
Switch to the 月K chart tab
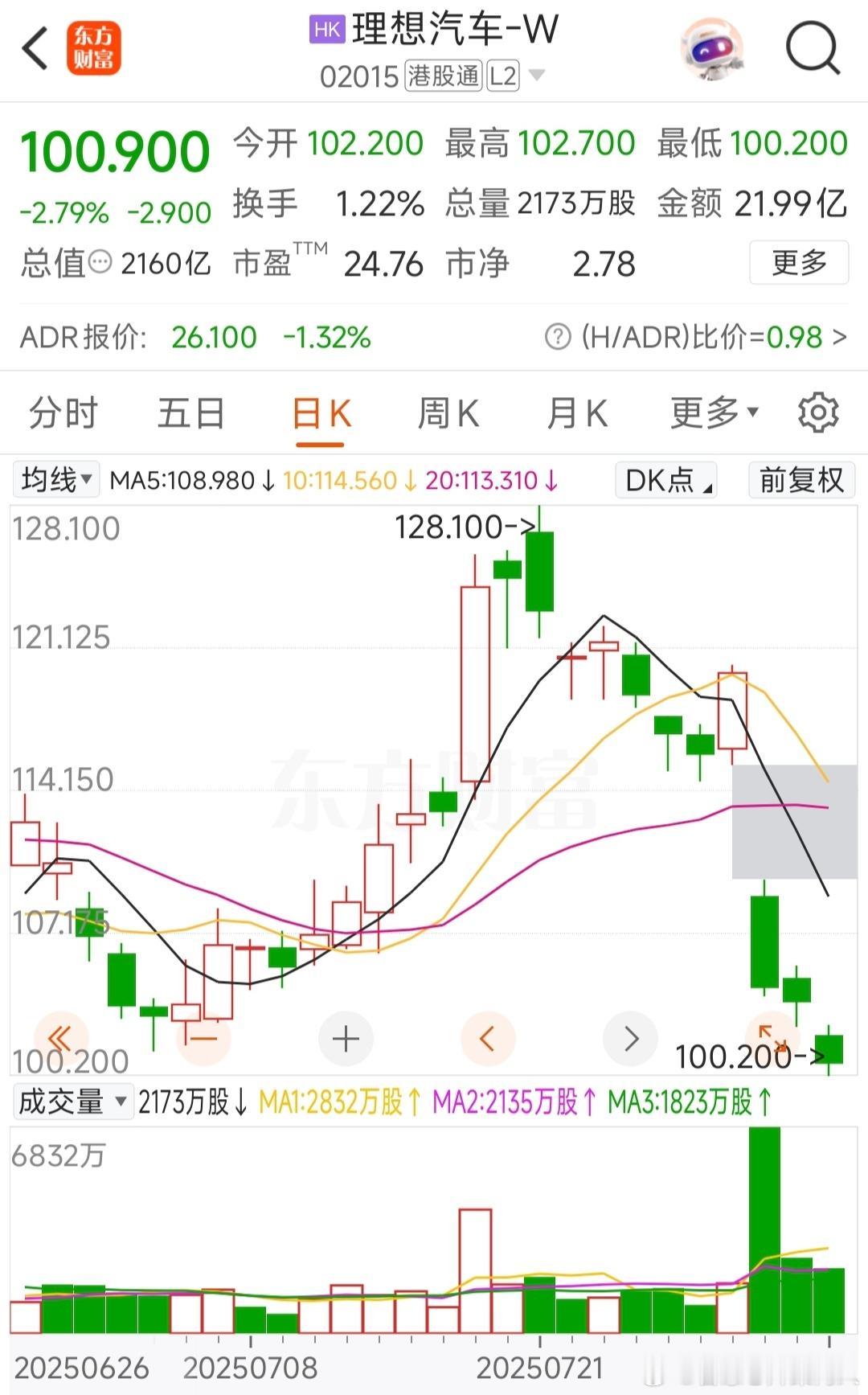pos(577,414)
